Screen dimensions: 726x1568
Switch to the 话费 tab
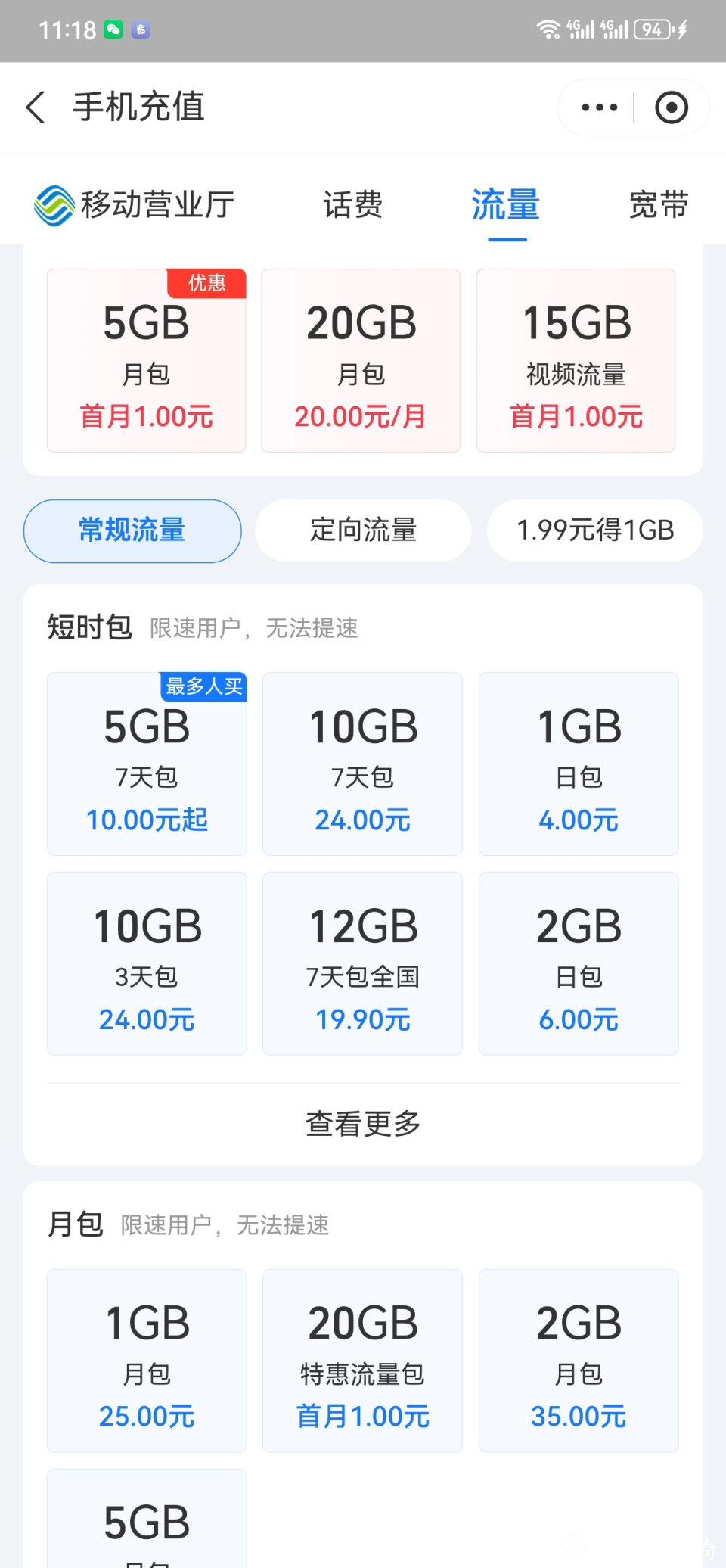[352, 205]
